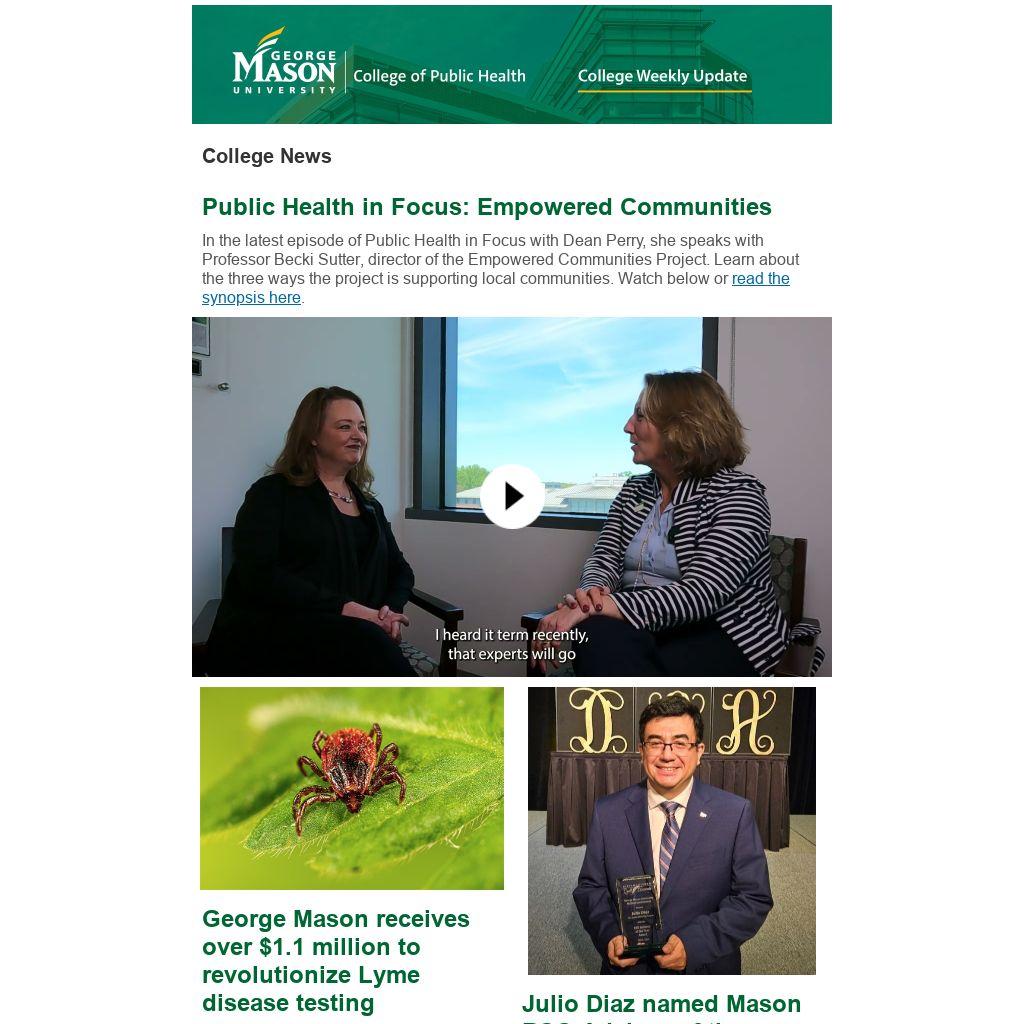The height and width of the screenshot is (1024, 1024).
Task: Open the Julio Diaz named Mason headline
Action: point(661,1004)
